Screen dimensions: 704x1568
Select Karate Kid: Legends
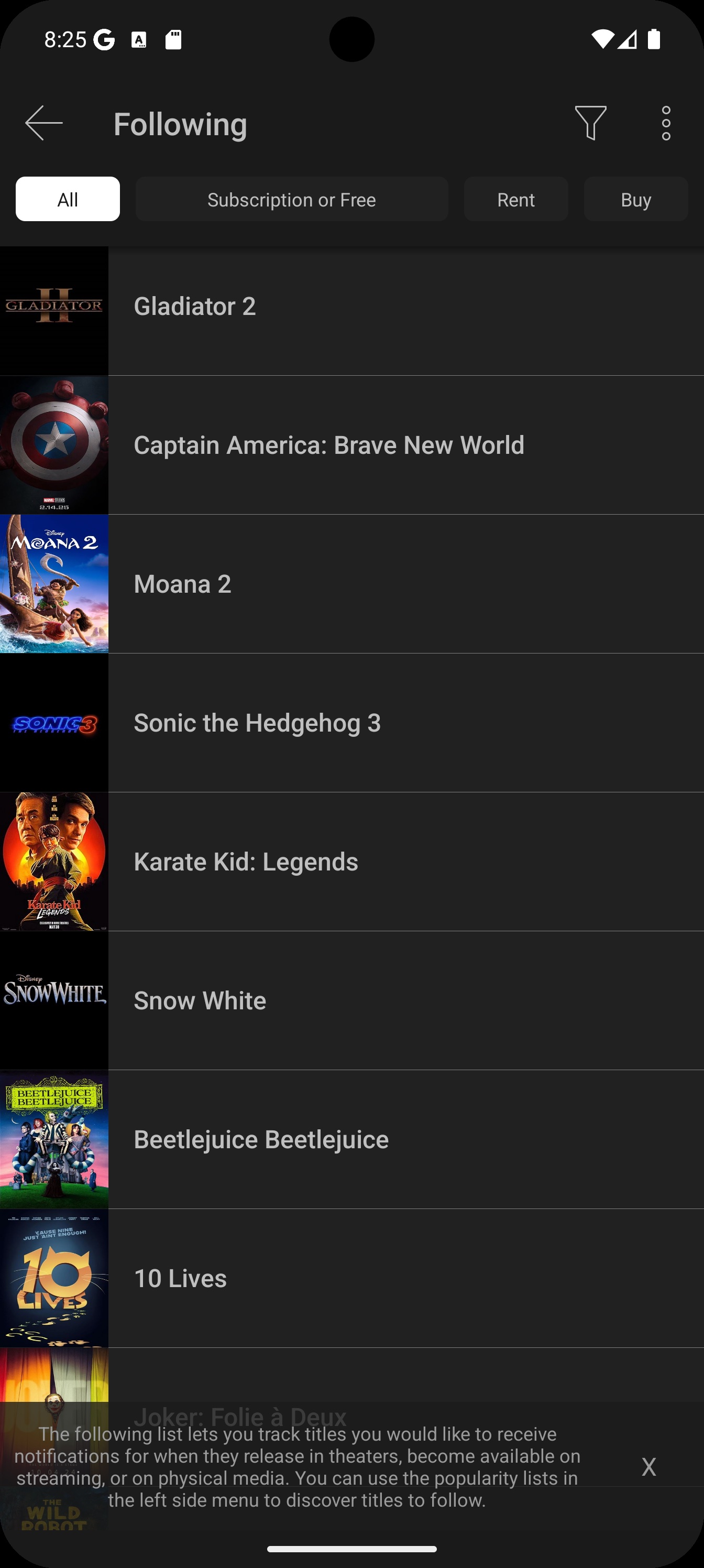click(351, 862)
